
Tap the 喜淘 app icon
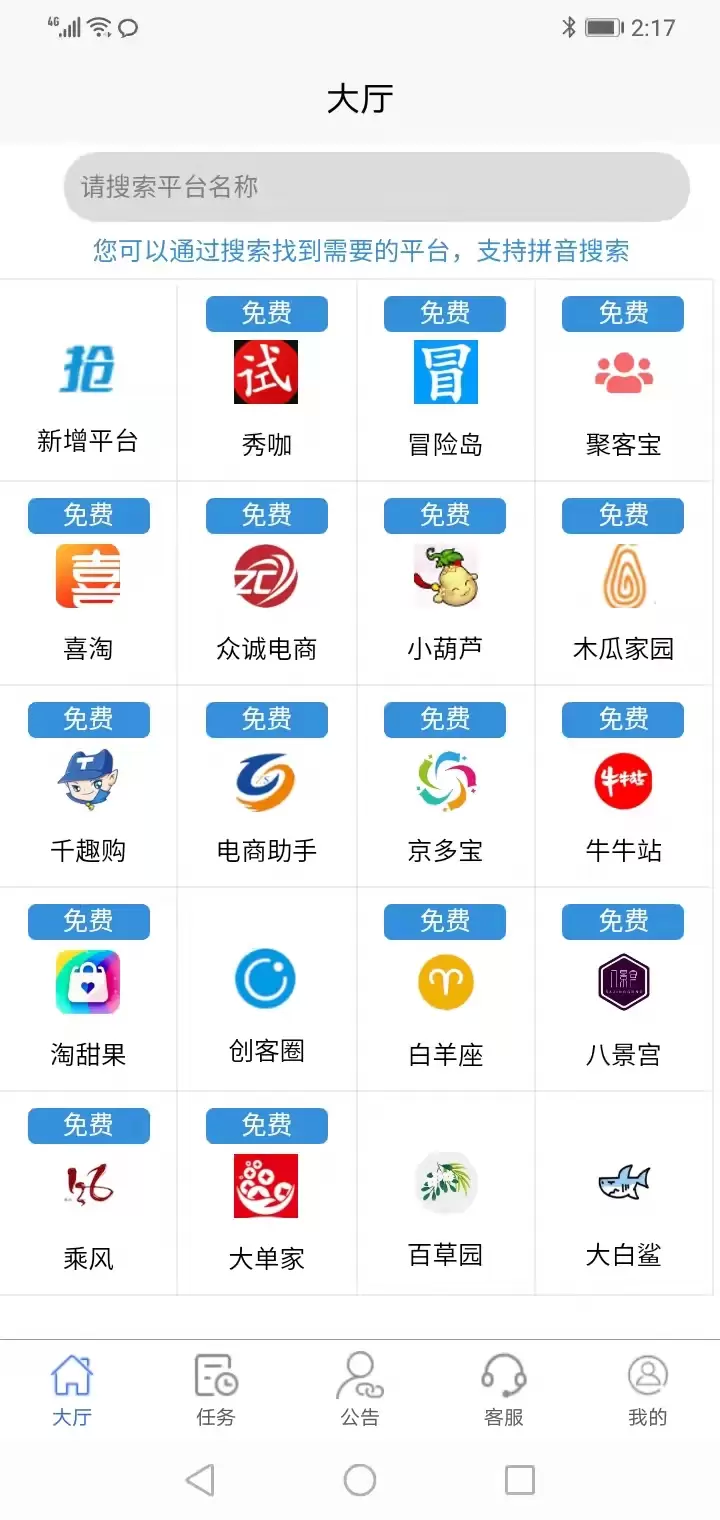pyautogui.click(x=87, y=575)
